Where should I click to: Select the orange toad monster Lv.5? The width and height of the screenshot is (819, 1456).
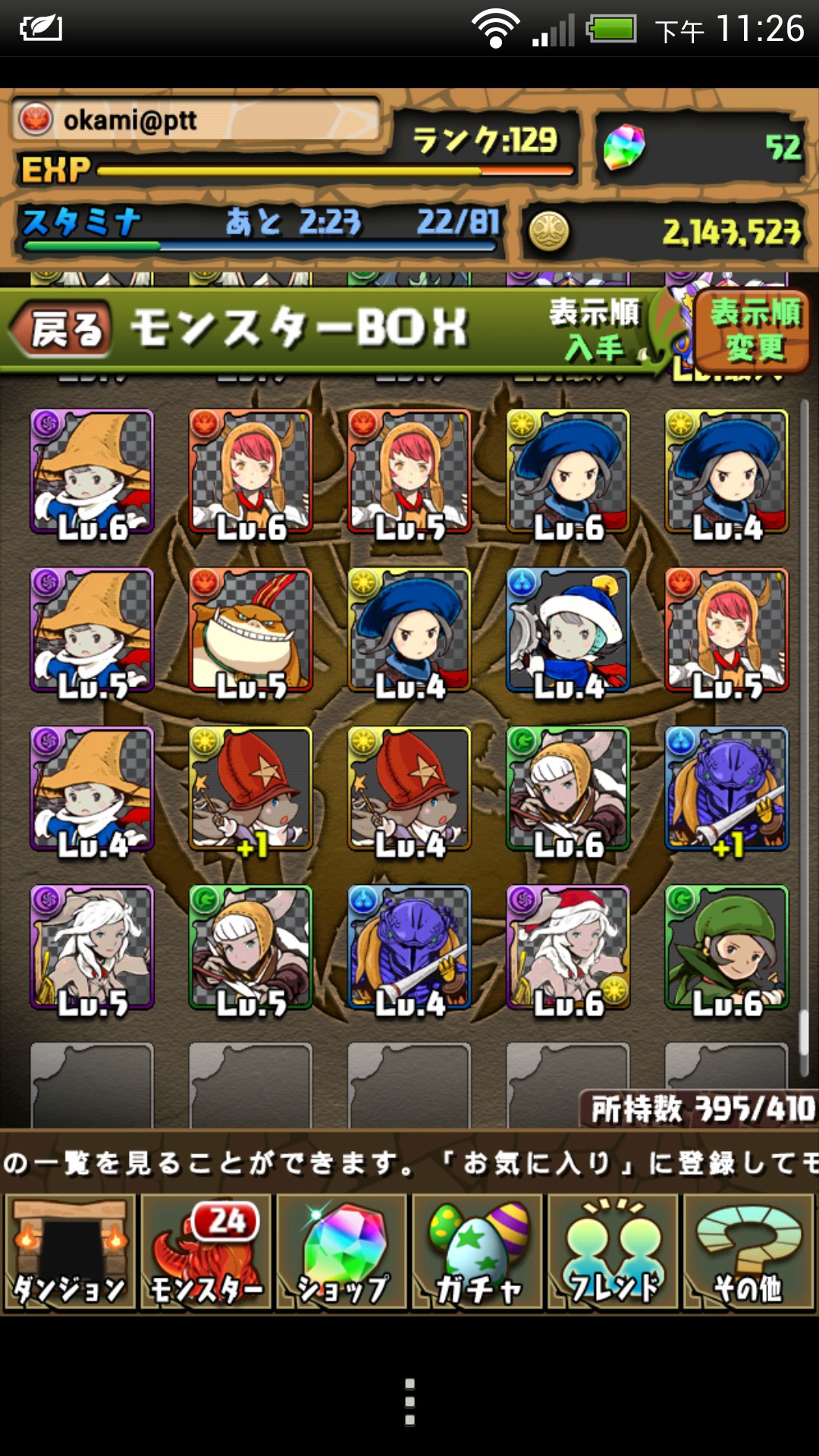coord(250,630)
